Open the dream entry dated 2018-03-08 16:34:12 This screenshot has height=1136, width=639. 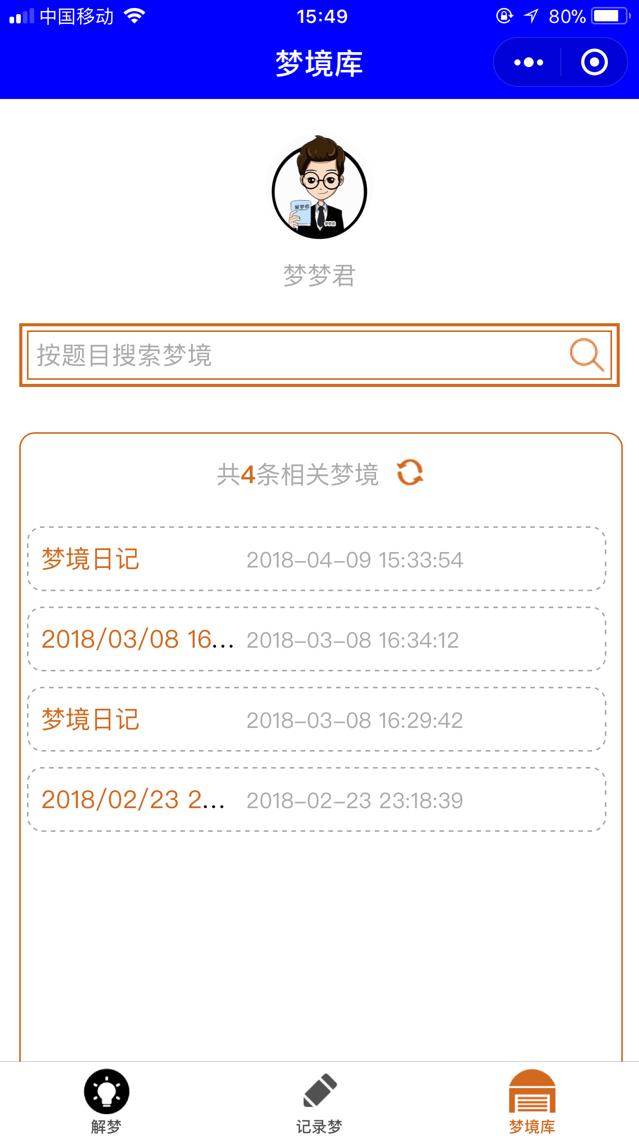tap(317, 640)
